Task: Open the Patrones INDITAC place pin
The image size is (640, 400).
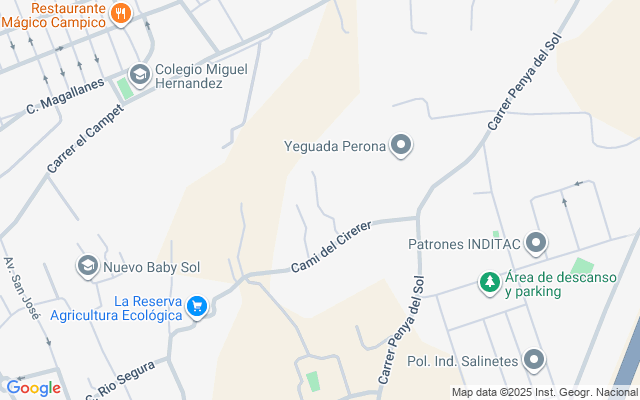Action: (x=536, y=243)
